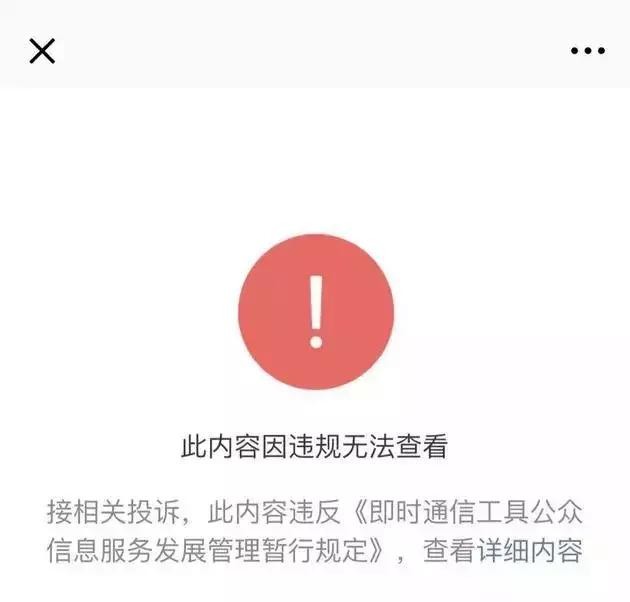This screenshot has width=630, height=602.
Task: Open the three-dot overflow menu
Action: click(x=587, y=50)
